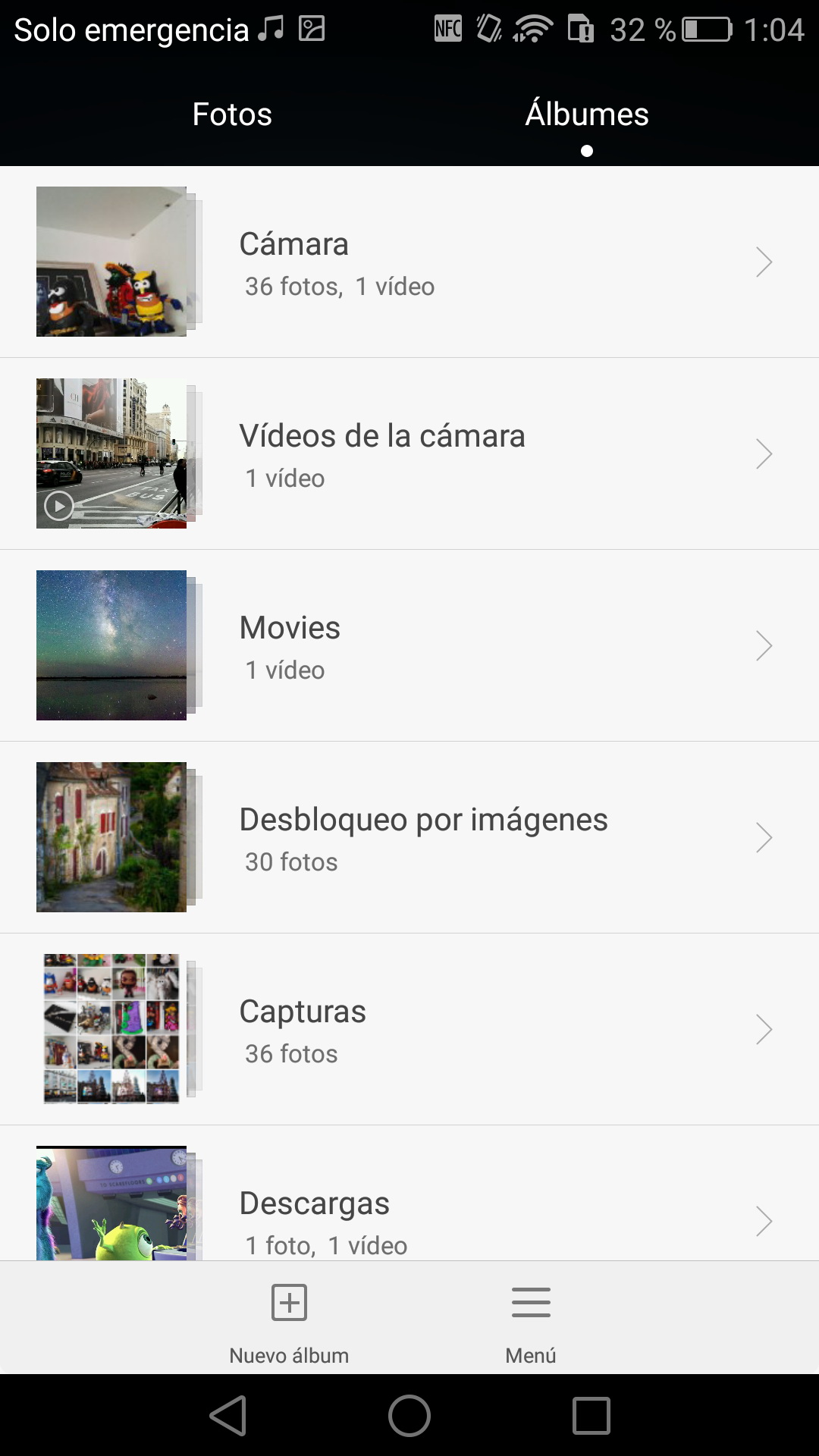
Task: Switch to the Fotos tab
Action: [232, 115]
